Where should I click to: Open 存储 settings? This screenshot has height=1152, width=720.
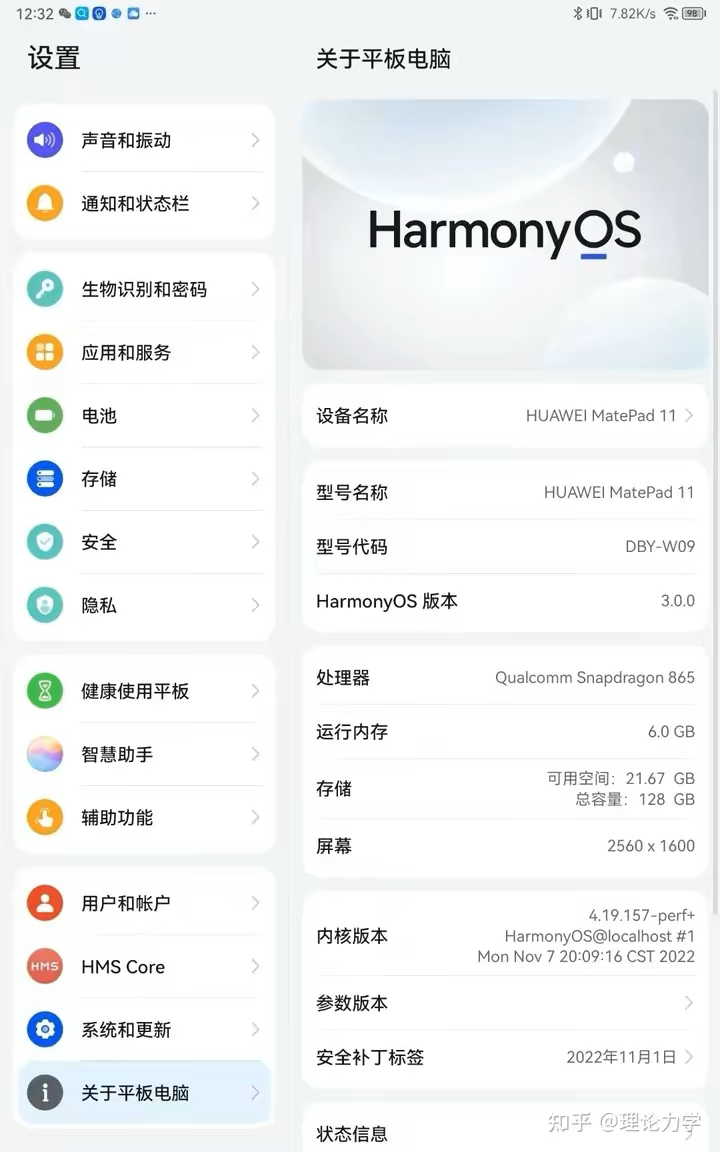coord(144,479)
